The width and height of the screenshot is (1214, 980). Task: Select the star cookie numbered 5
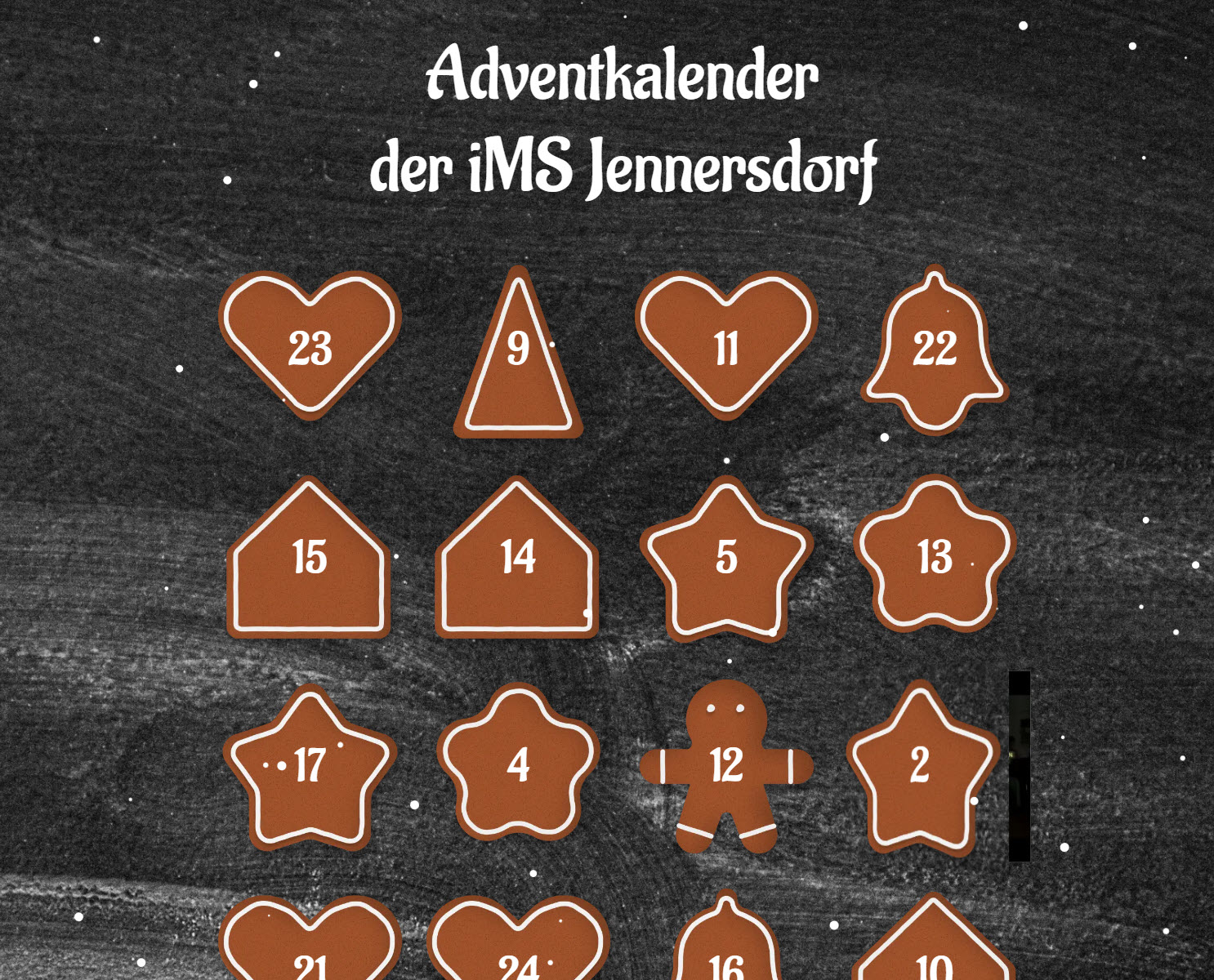tap(726, 559)
